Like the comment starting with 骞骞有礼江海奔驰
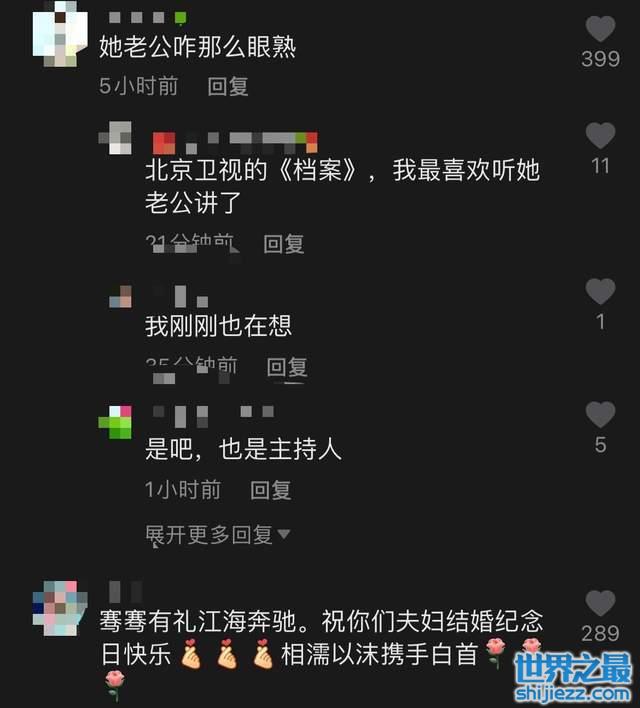This screenshot has width=640, height=708. click(x=600, y=603)
